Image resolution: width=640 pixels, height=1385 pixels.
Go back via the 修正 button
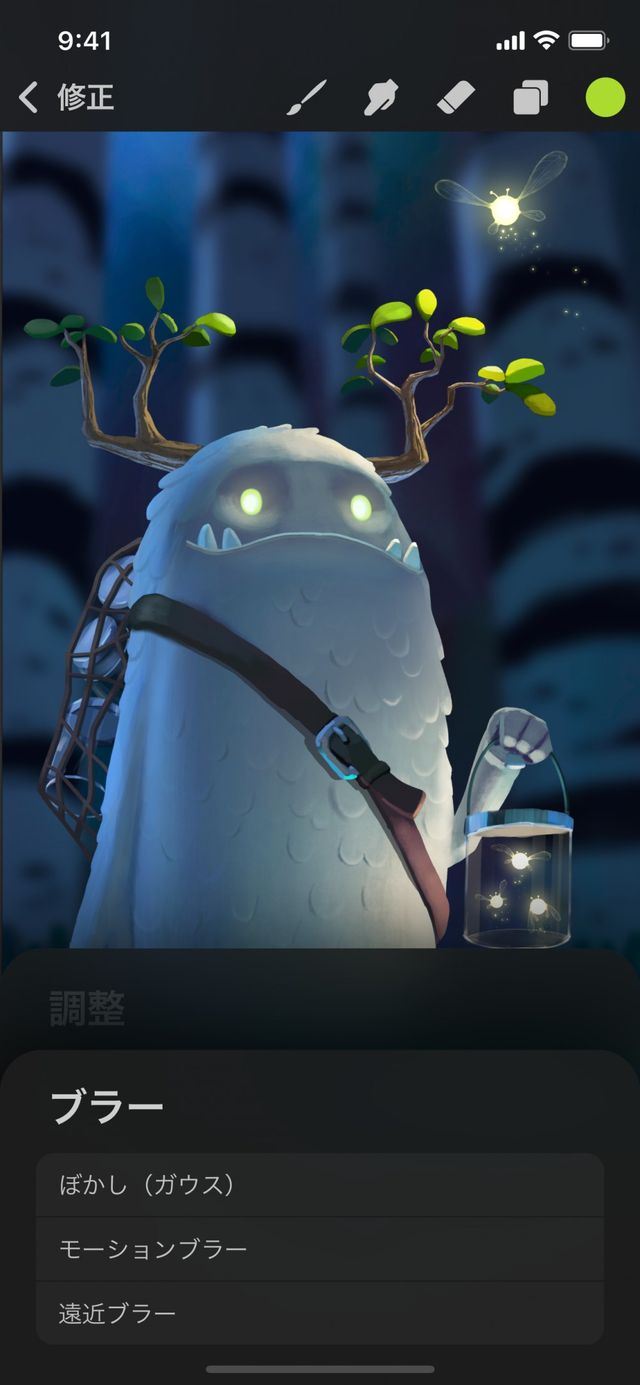(x=66, y=97)
